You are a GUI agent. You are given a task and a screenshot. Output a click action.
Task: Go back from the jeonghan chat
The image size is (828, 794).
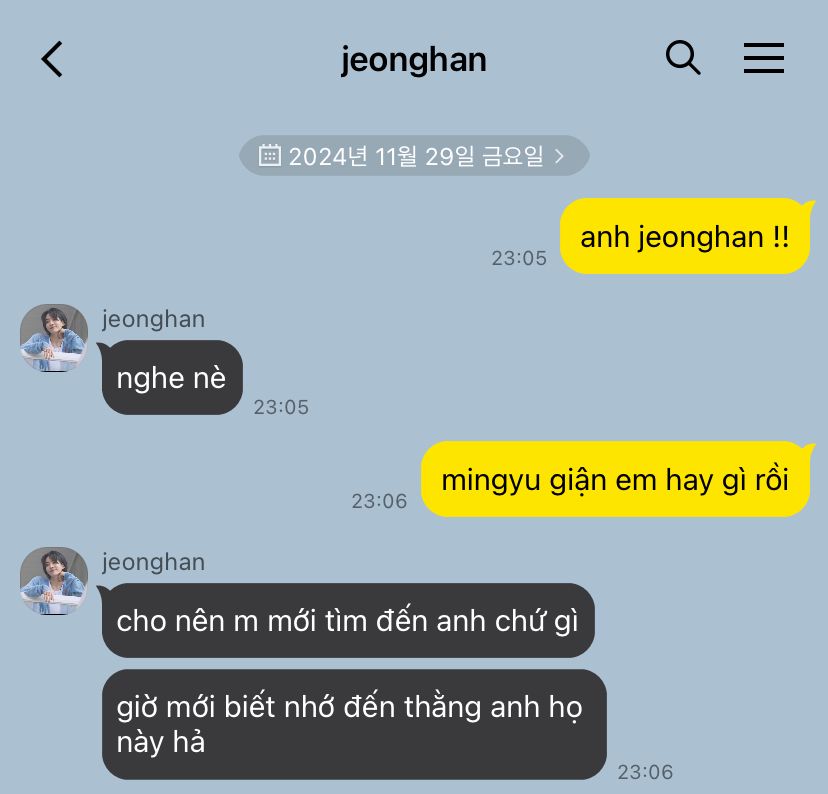click(52, 59)
